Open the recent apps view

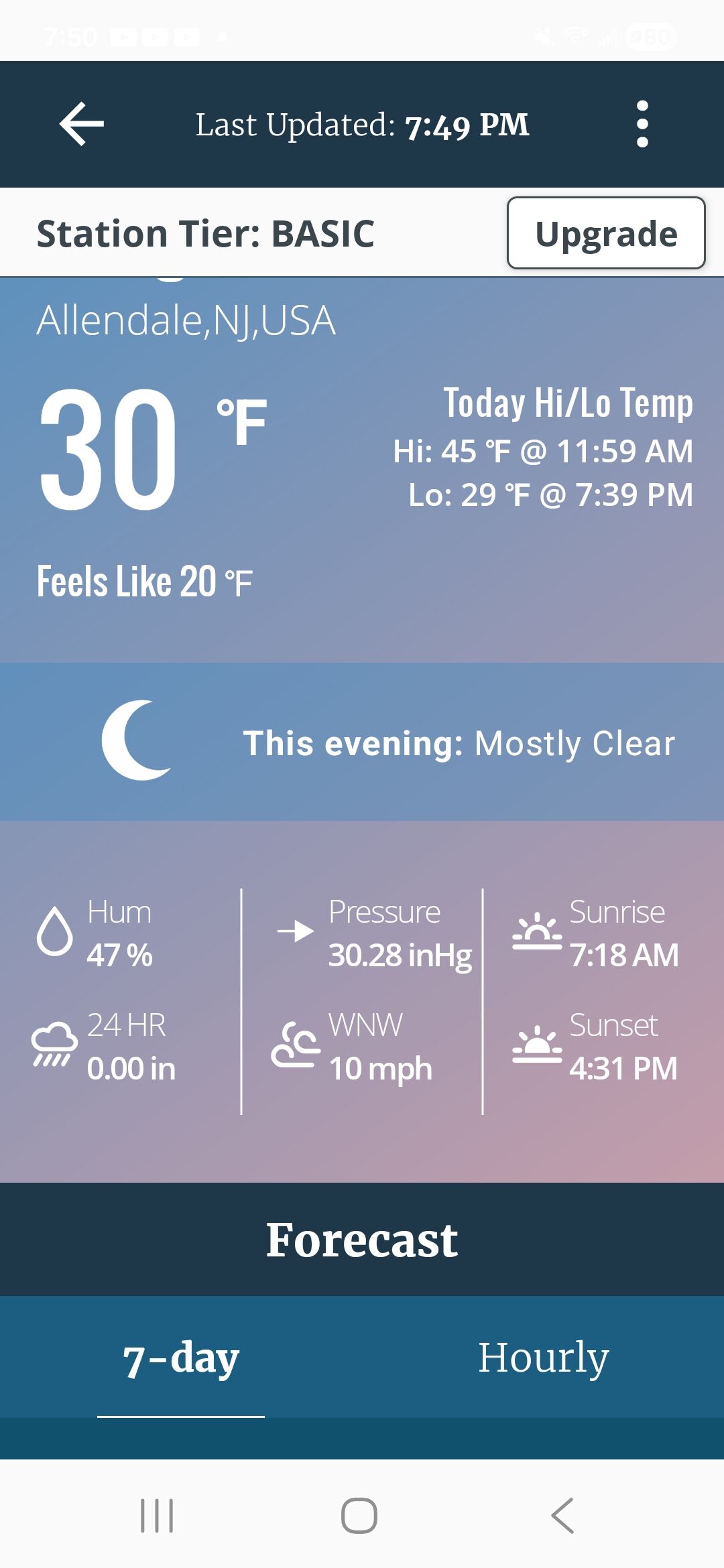click(x=157, y=1516)
